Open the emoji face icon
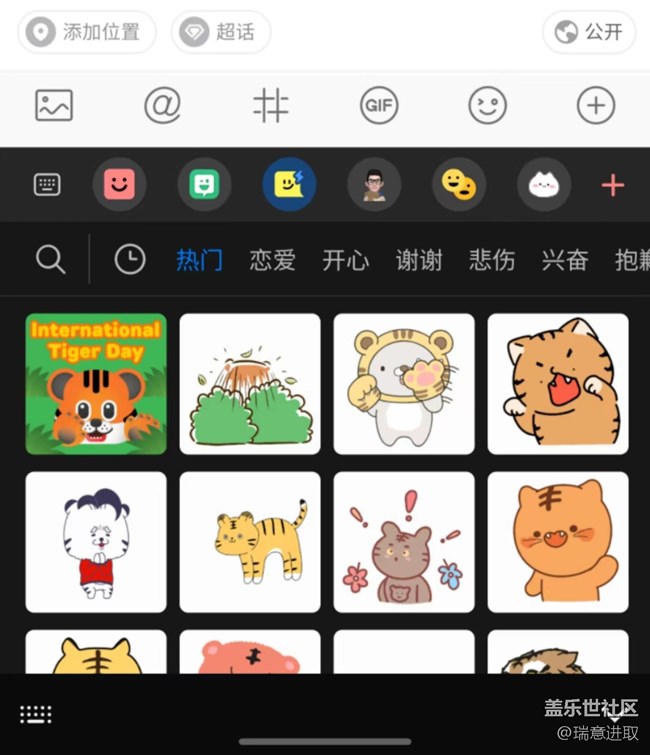Screen dimensions: 650x755 488,105
